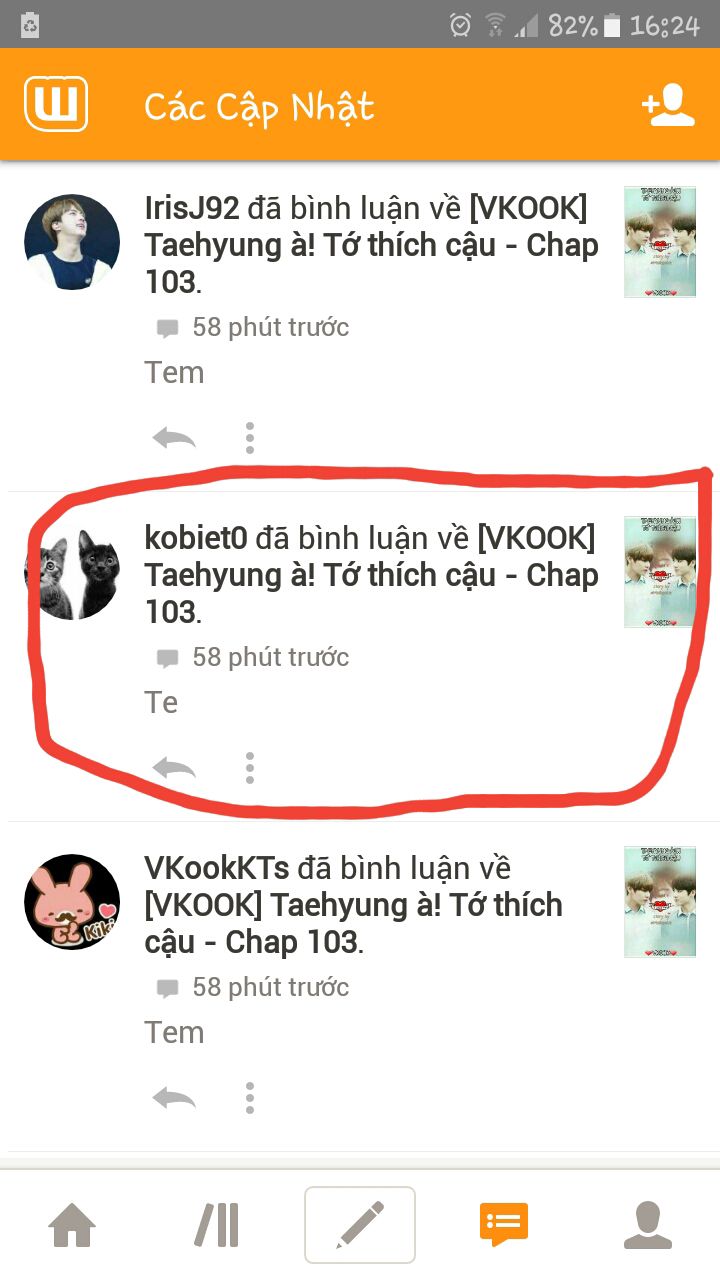Open the add friends icon
Image resolution: width=720 pixels, height=1280 pixels.
point(668,105)
